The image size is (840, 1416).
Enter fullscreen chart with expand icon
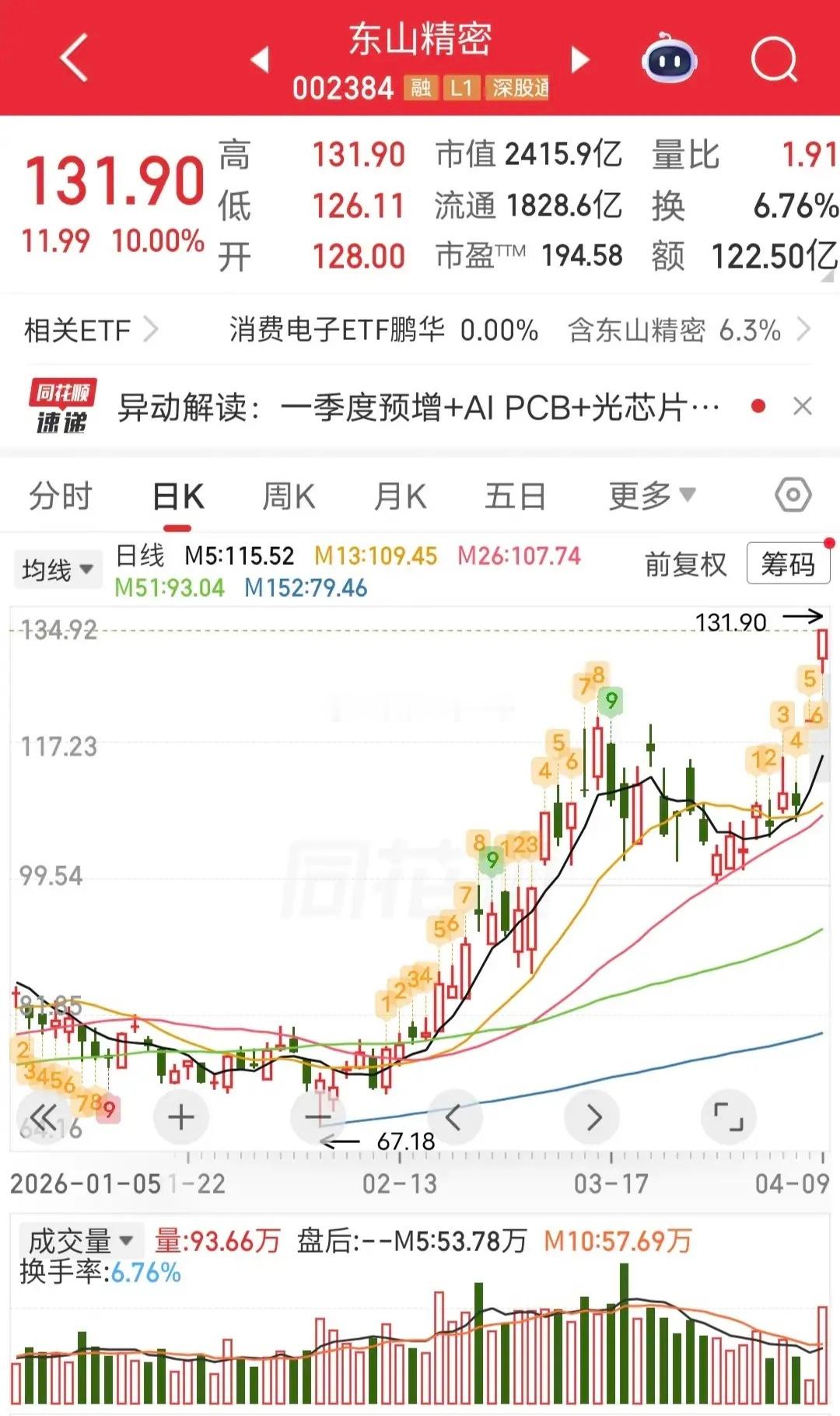pos(730,1116)
